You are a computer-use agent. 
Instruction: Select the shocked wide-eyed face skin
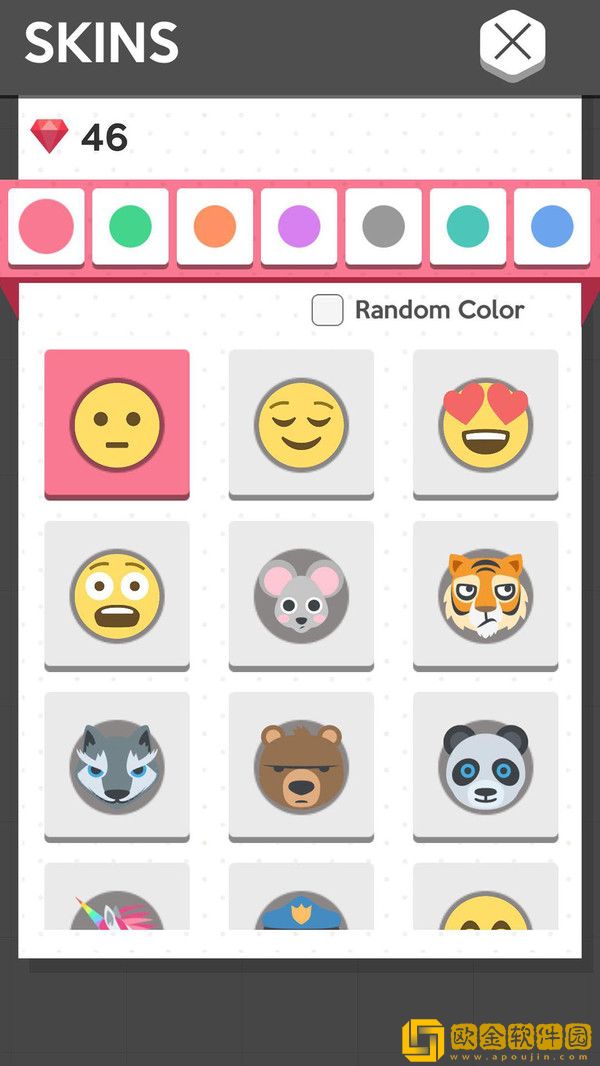coord(117,594)
